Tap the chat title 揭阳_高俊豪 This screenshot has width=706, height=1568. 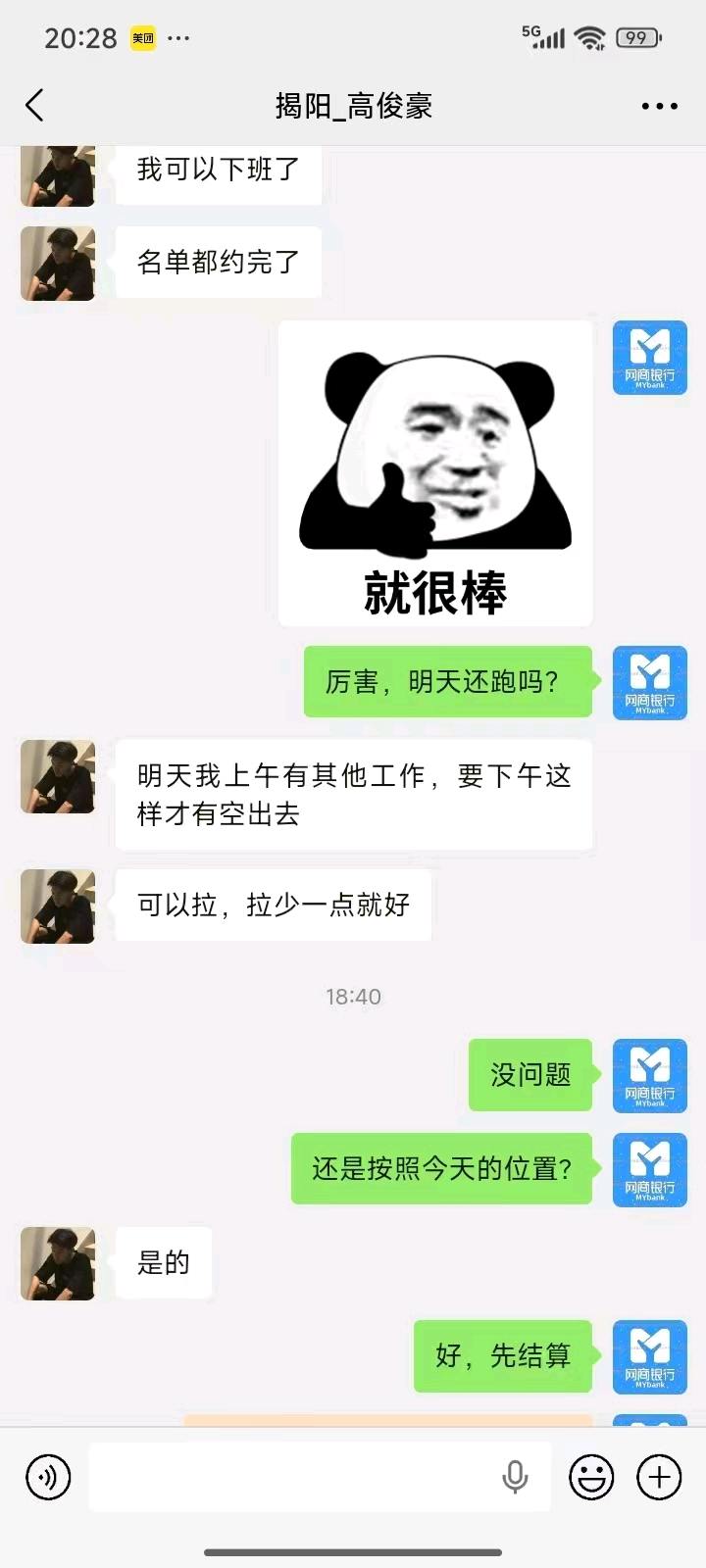click(355, 105)
